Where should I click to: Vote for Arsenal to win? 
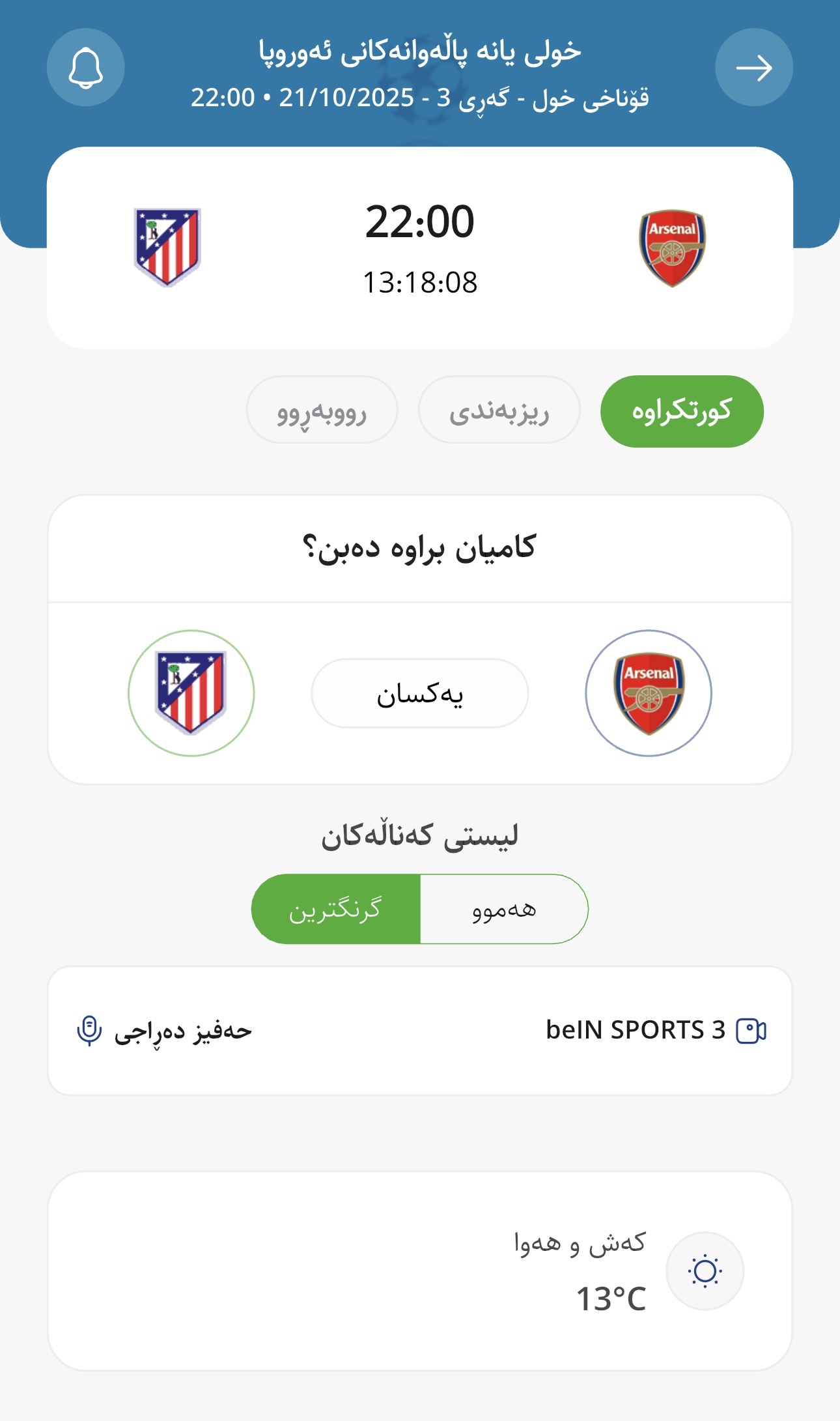648,693
